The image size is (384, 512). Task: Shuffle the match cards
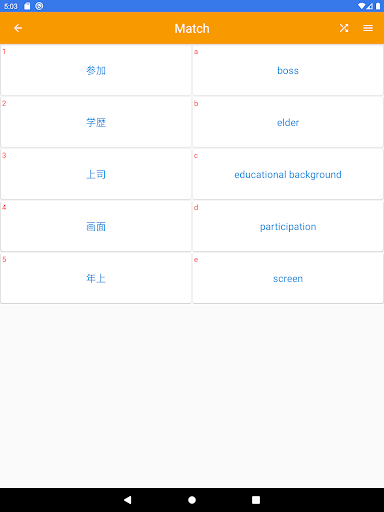coord(344,28)
